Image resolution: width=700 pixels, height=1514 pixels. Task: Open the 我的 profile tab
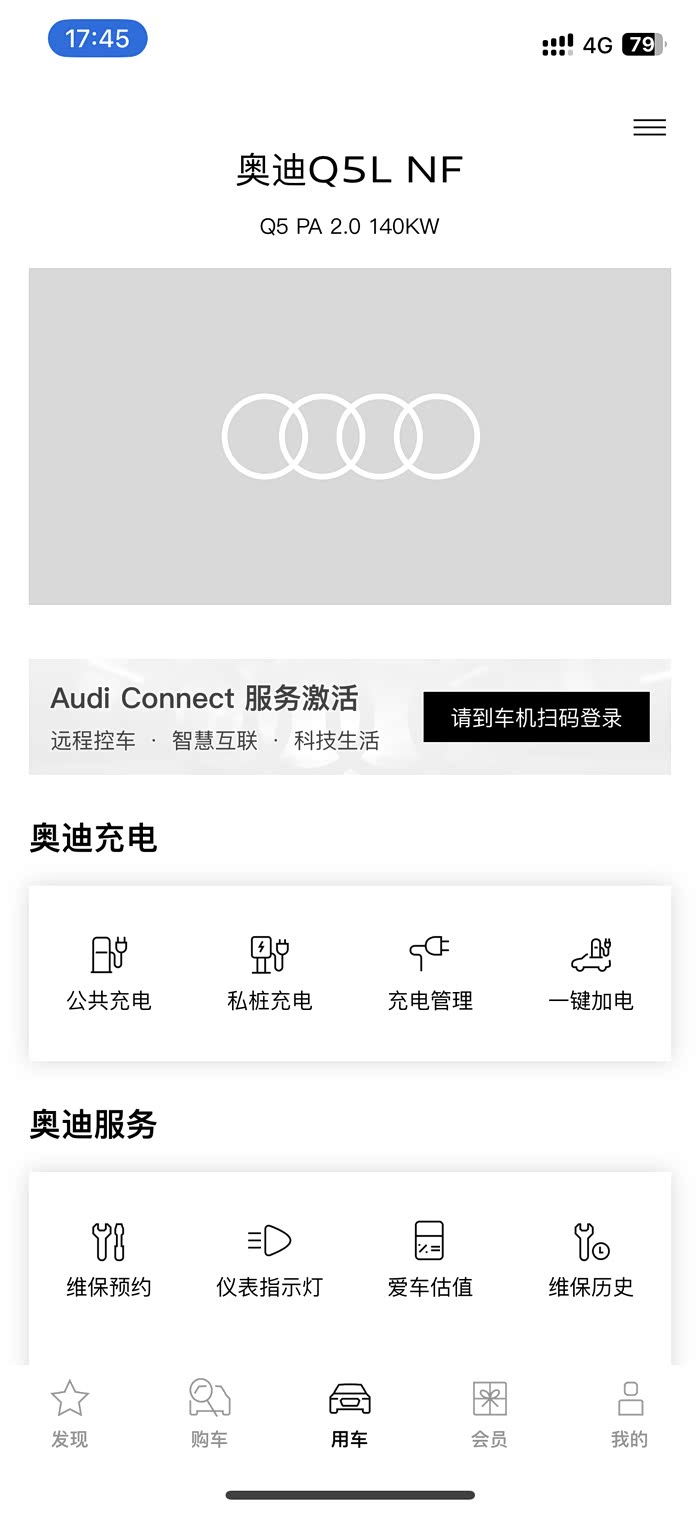630,1414
